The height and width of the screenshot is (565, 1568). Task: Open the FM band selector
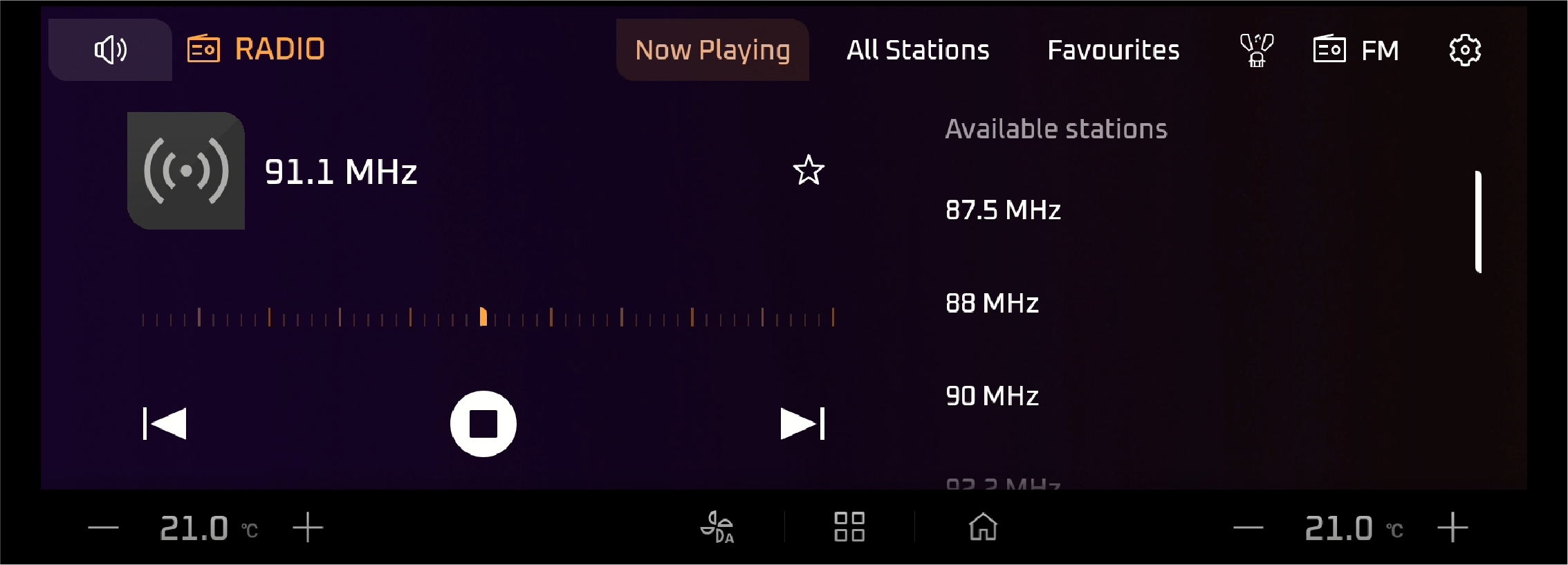coord(1356,50)
